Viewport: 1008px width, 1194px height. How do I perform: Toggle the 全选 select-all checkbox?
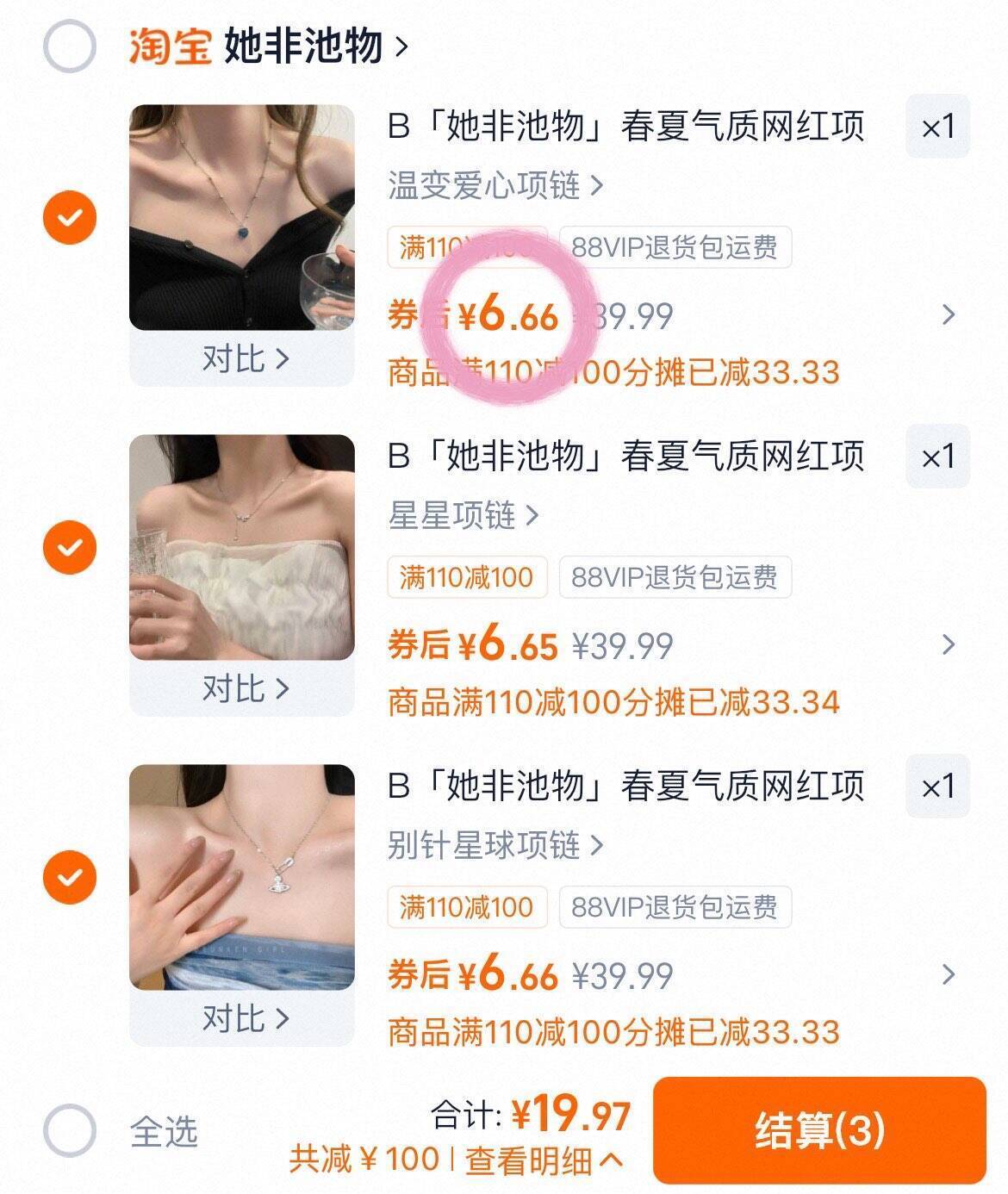click(69, 1130)
